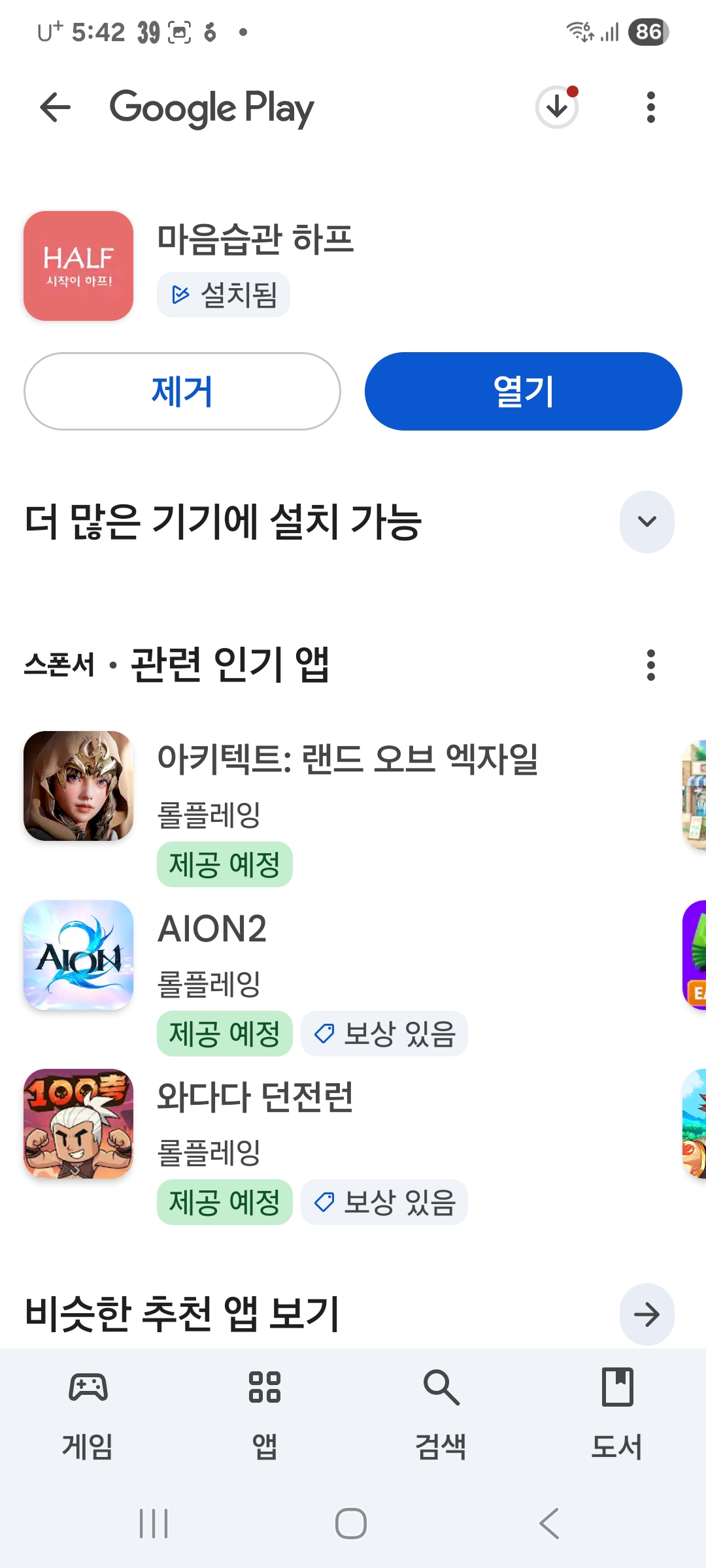
Task: Expand 더 많은 기기에 설치 가능
Action: click(647, 521)
